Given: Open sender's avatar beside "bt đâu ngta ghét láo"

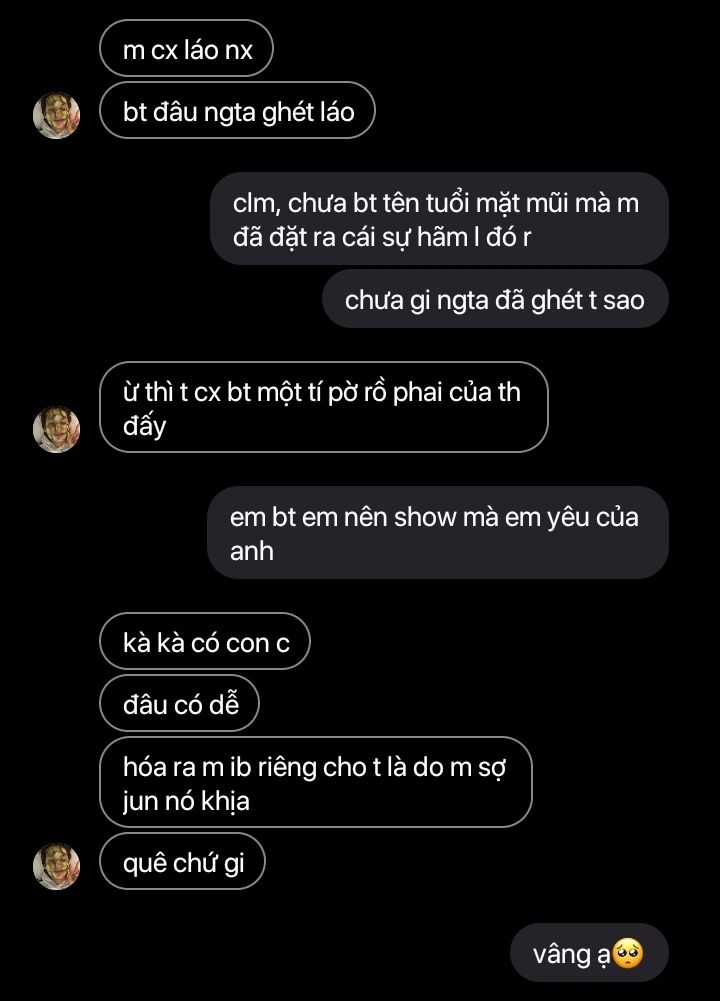Looking at the screenshot, I should click(57, 116).
